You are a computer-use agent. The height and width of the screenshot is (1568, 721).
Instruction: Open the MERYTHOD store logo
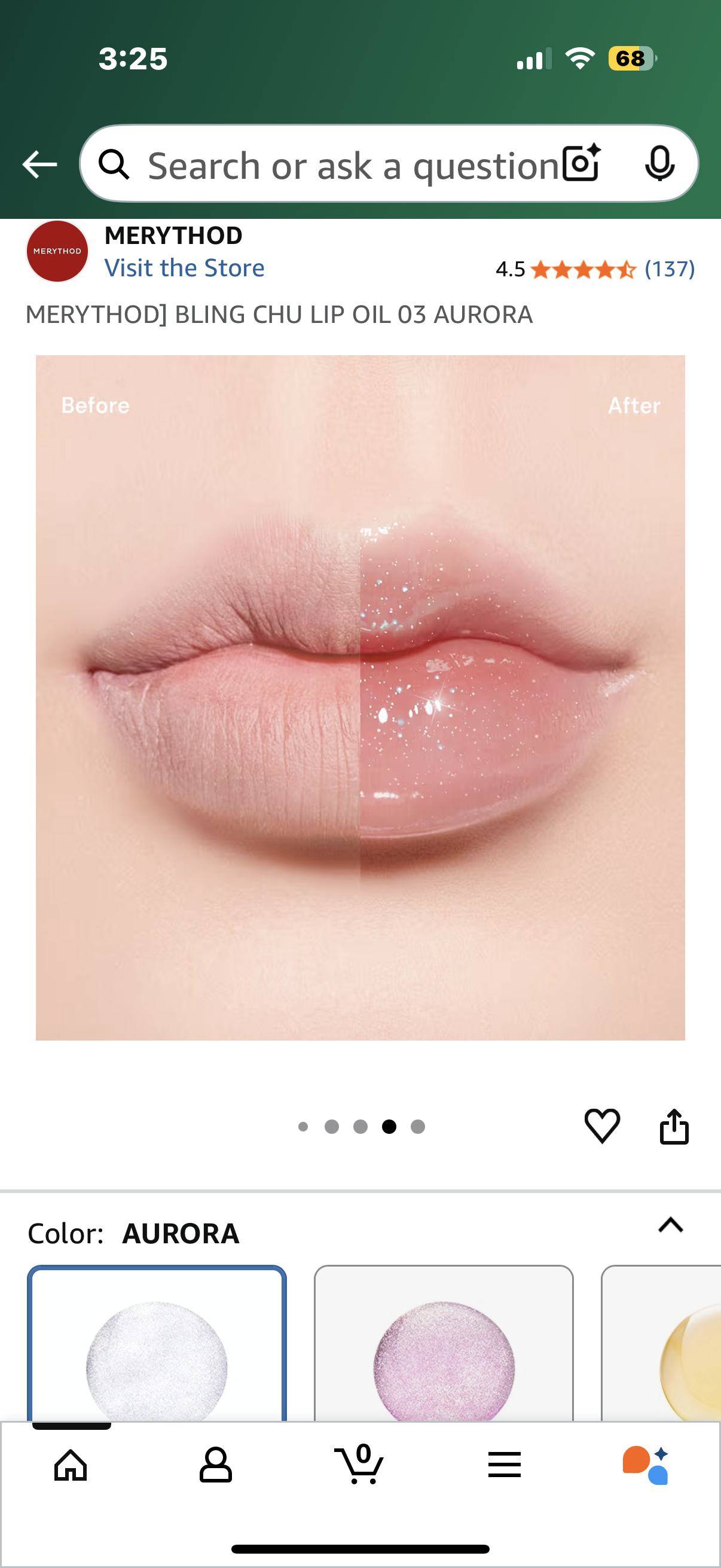[57, 250]
